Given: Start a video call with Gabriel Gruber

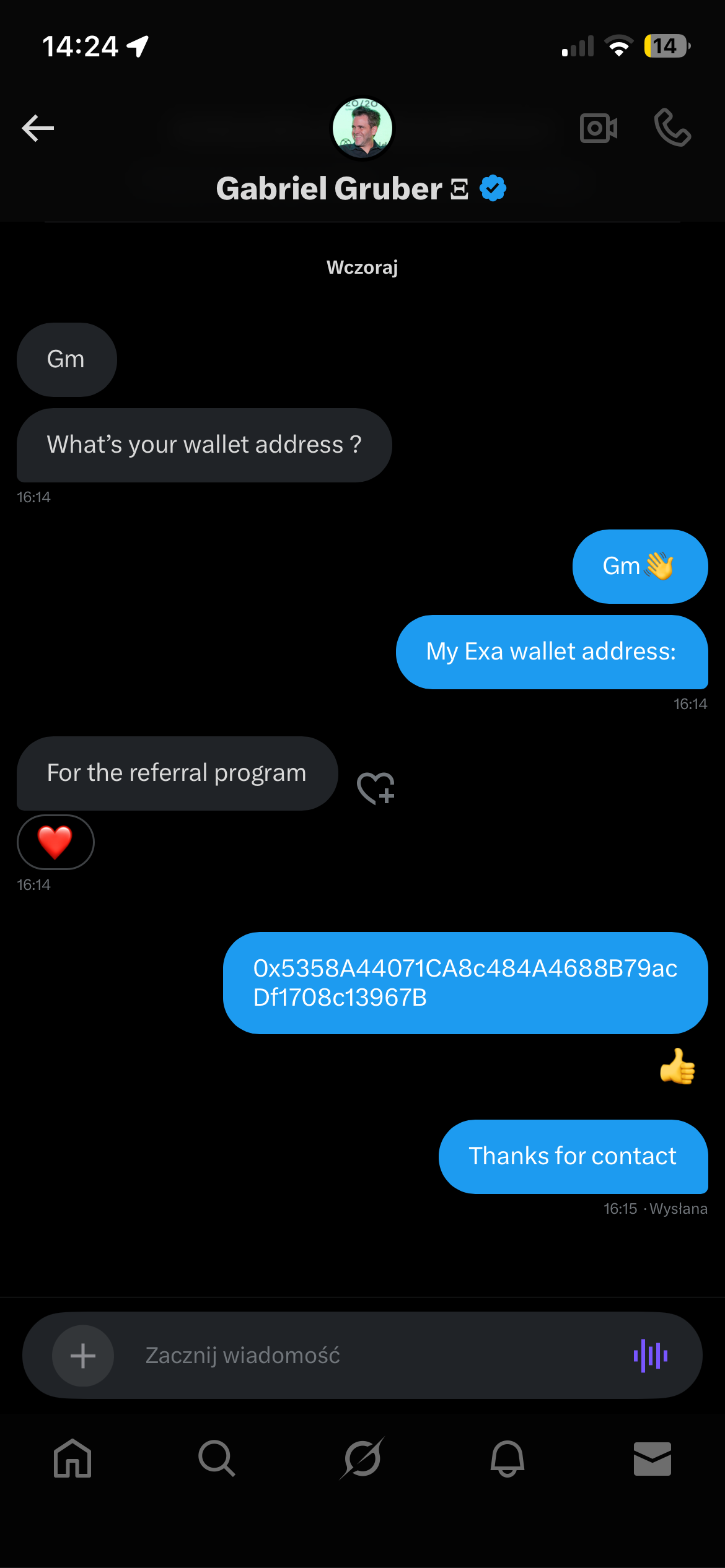Looking at the screenshot, I should (598, 128).
